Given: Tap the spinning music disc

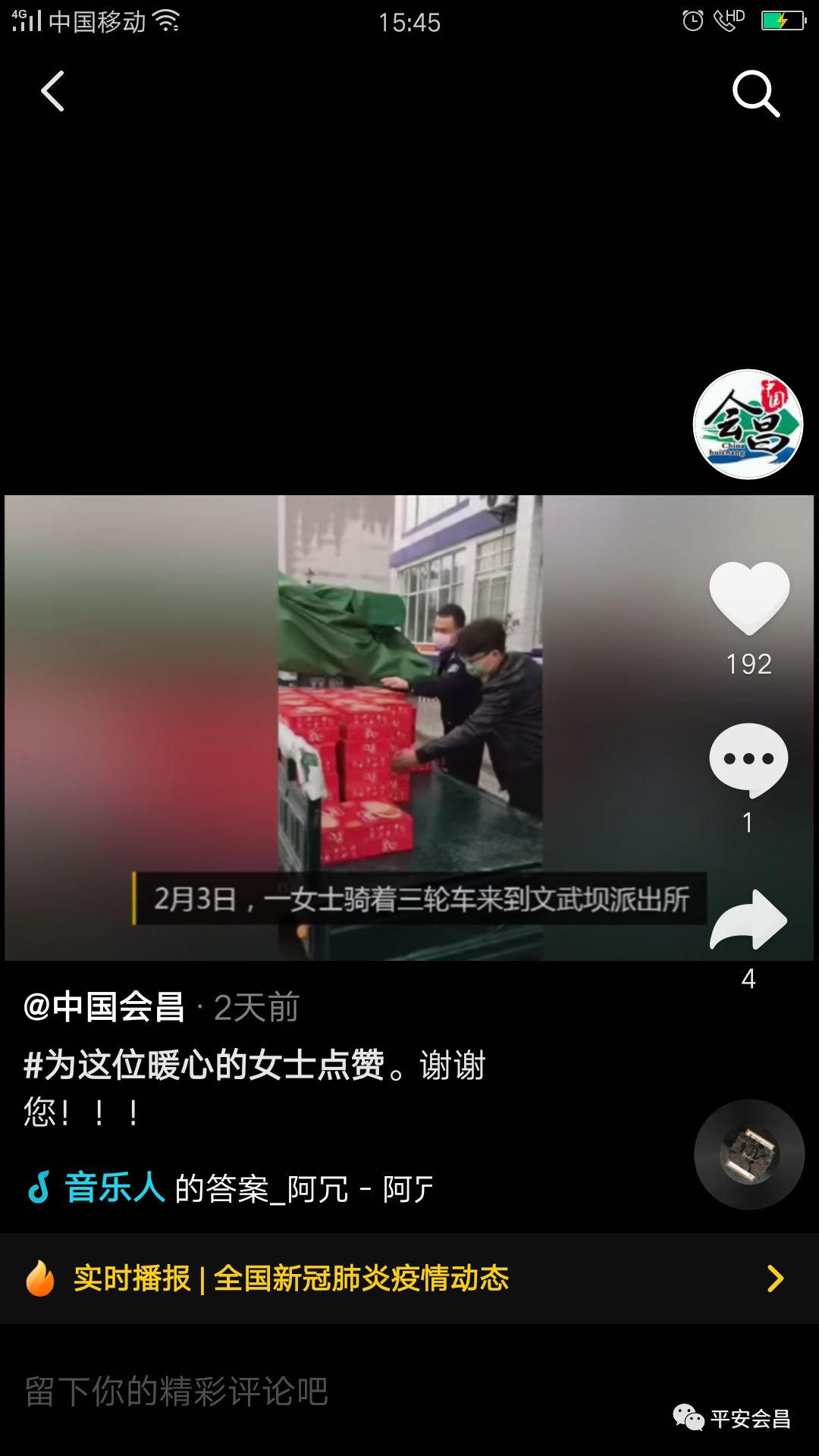Looking at the screenshot, I should click(x=748, y=1154).
